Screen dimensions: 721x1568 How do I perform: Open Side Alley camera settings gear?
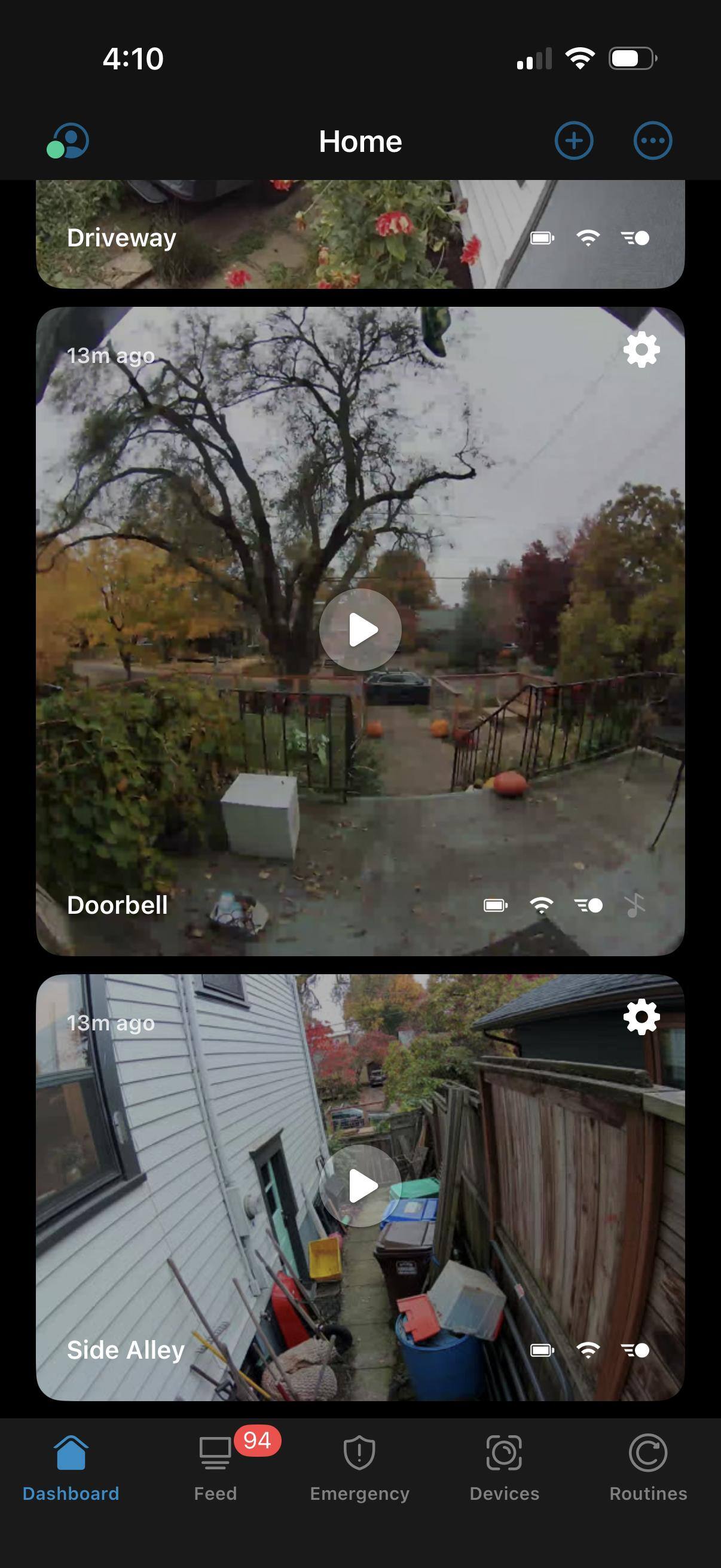(641, 1017)
